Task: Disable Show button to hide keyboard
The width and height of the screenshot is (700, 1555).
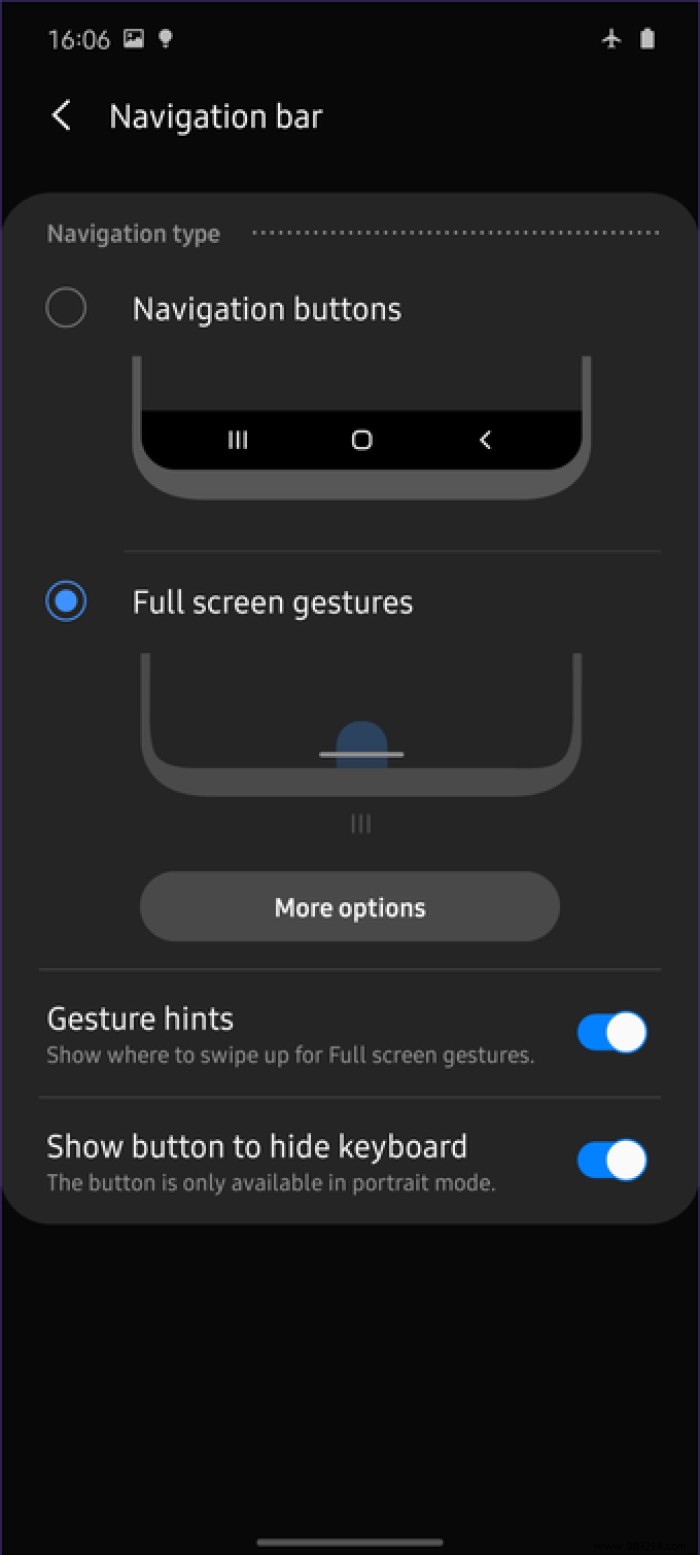Action: (612, 1160)
